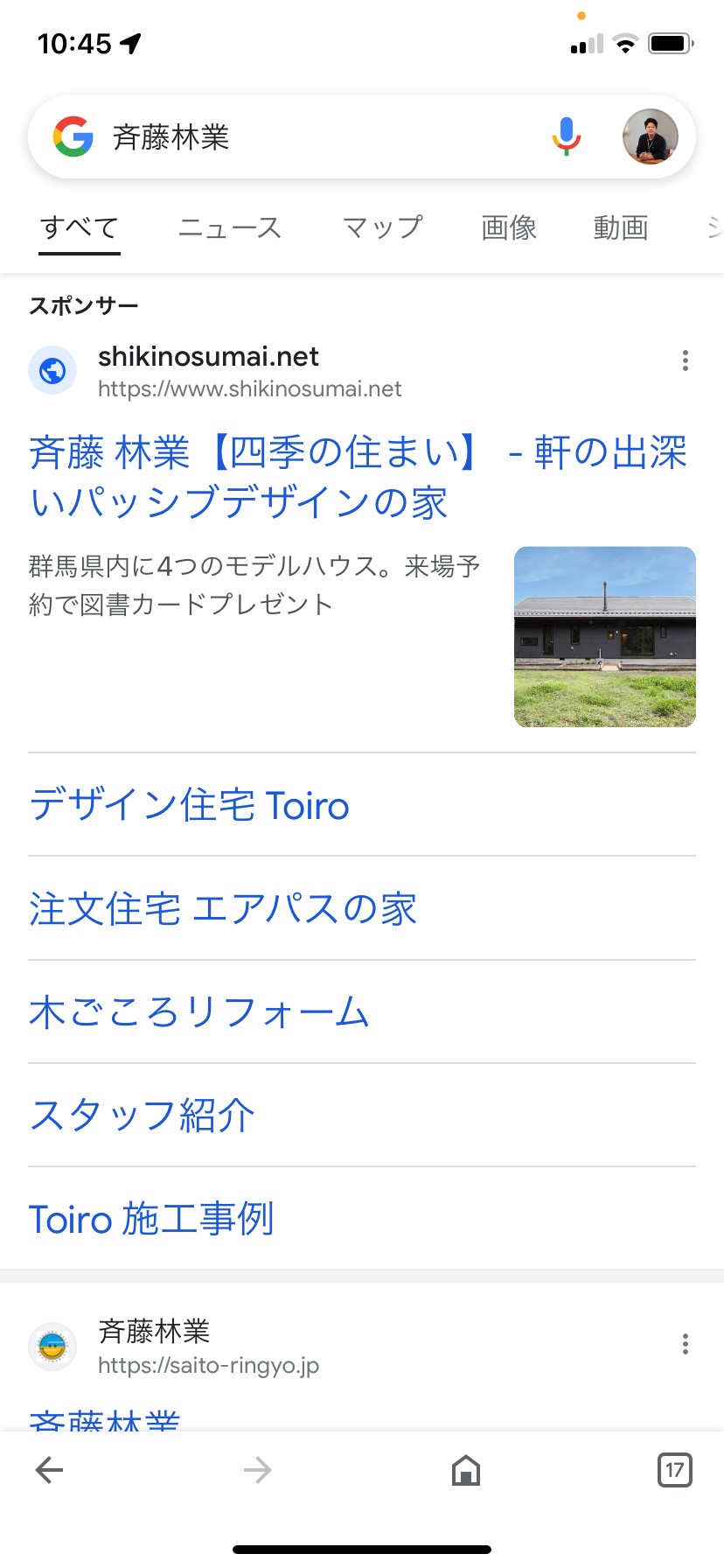
Task: Switch to the マップ tab
Action: coord(382,227)
